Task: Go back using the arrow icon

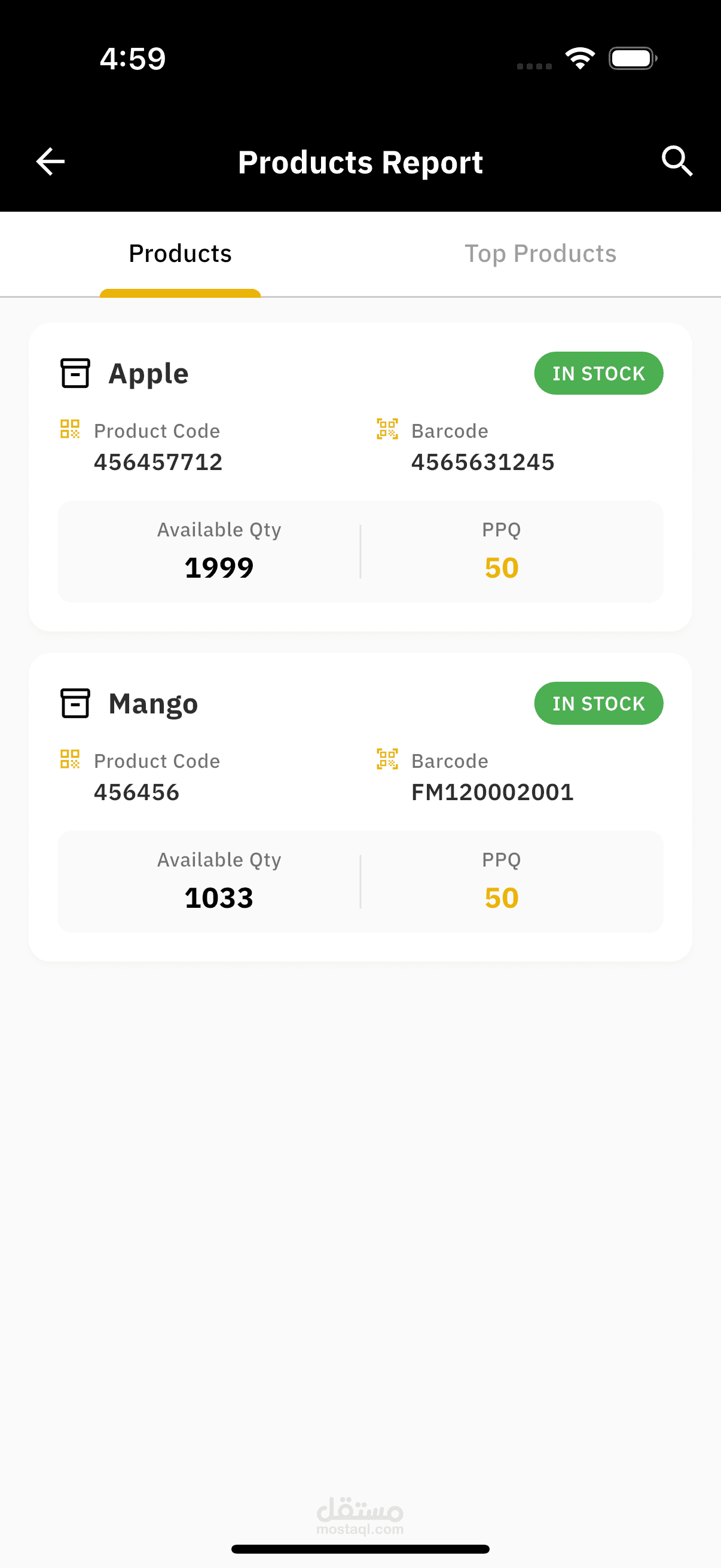Action: 50,161
